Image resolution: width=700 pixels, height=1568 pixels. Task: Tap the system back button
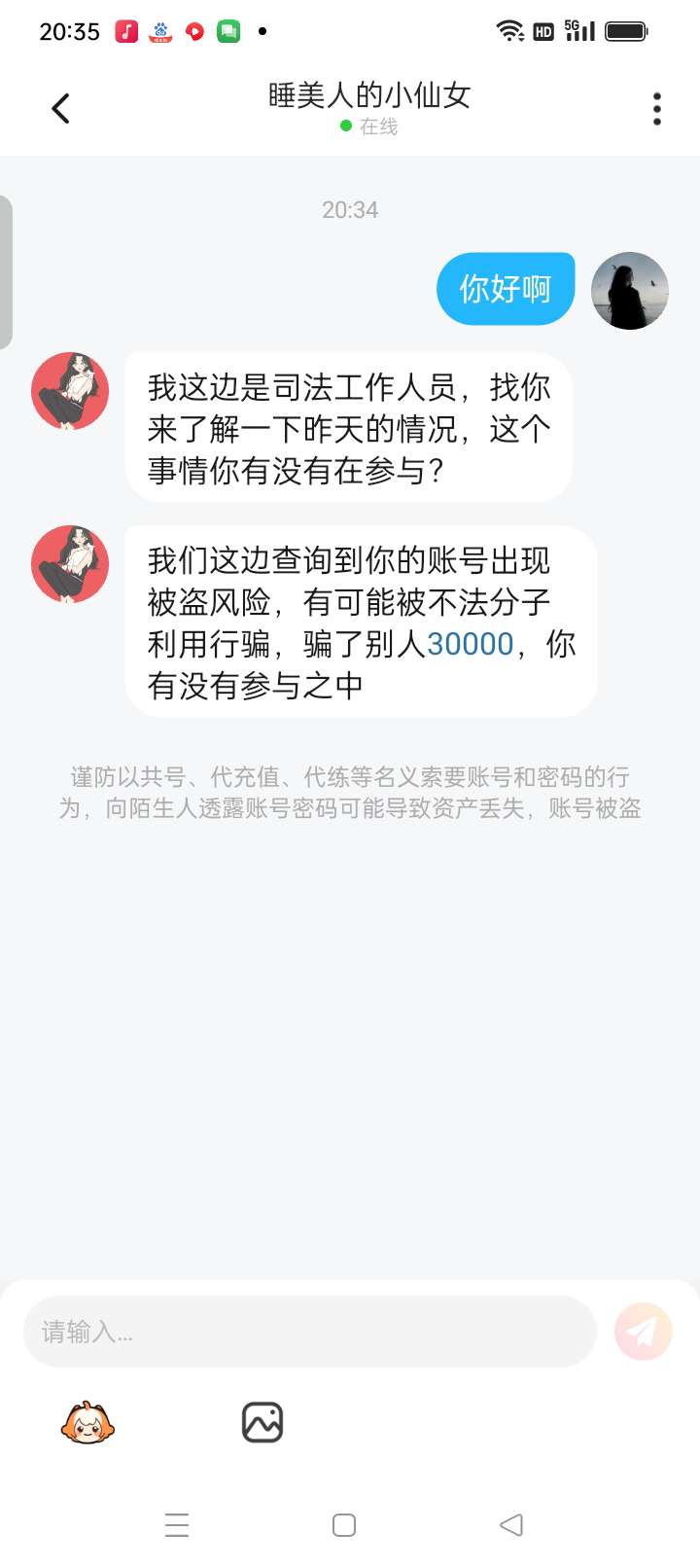[x=511, y=1525]
